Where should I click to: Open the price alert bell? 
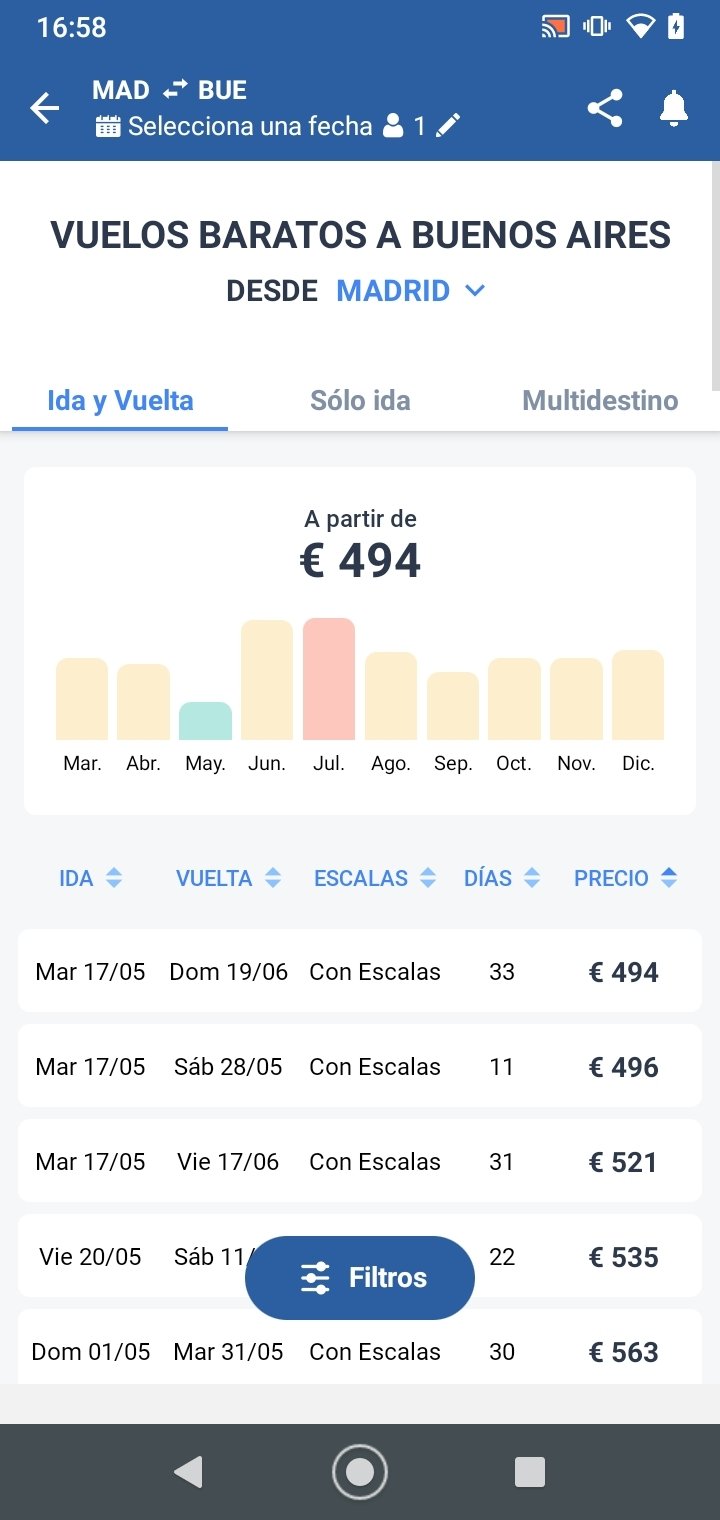[x=674, y=108]
